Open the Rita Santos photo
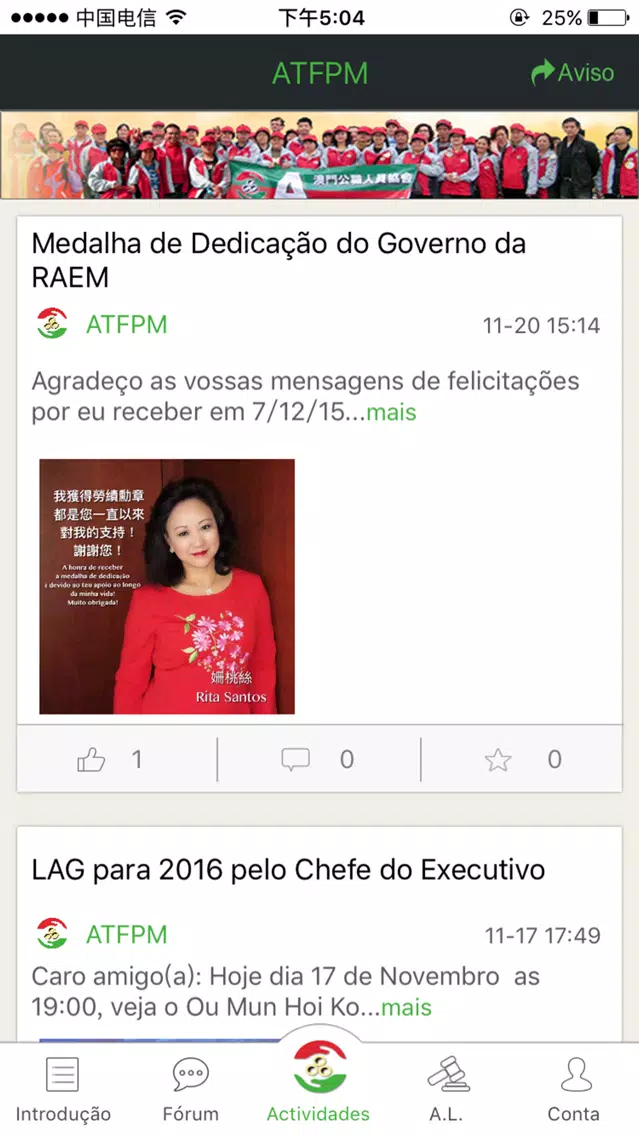Screen dimensions: 639x1136 [167, 586]
